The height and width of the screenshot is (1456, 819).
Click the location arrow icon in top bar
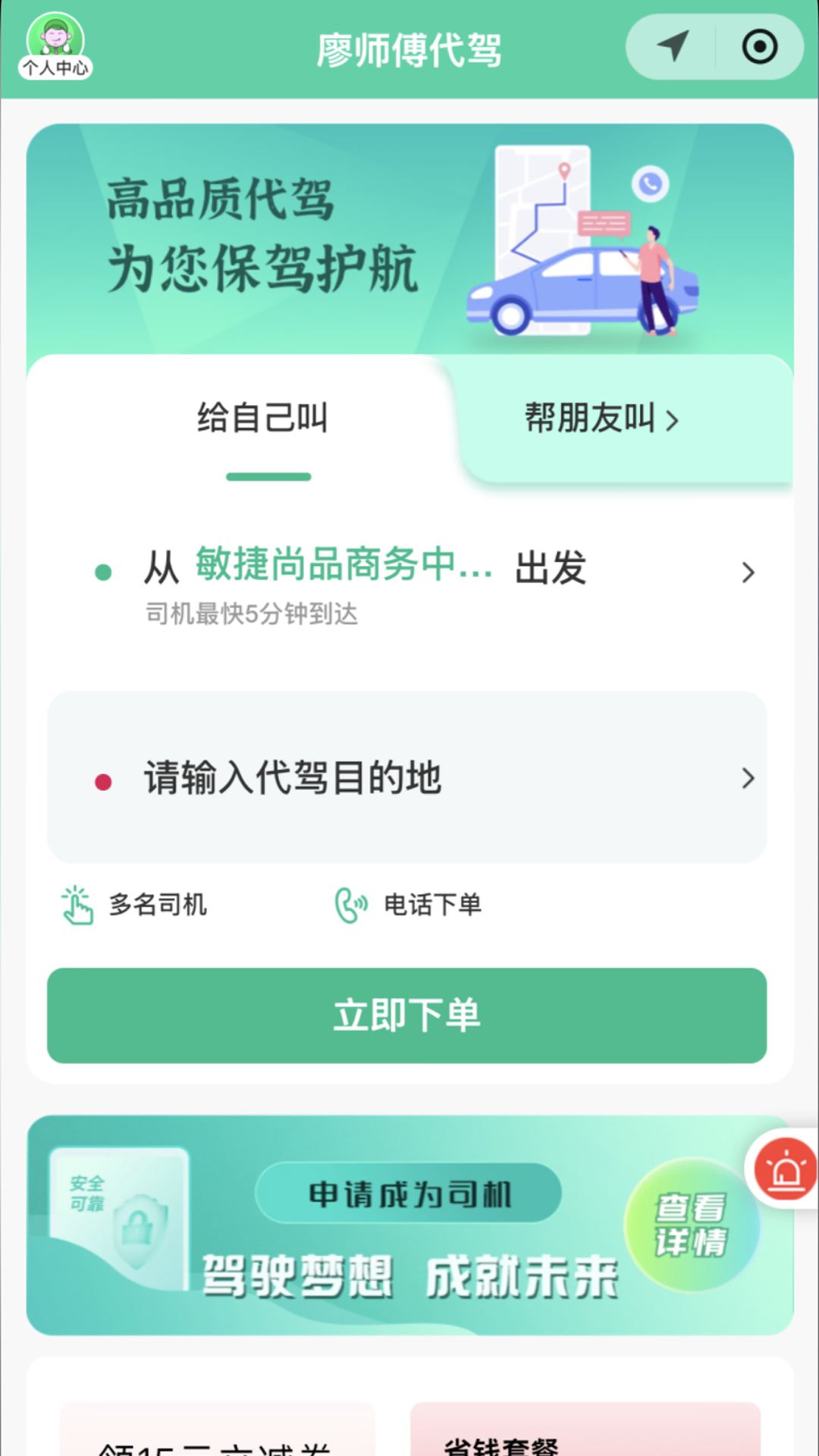coord(675,47)
